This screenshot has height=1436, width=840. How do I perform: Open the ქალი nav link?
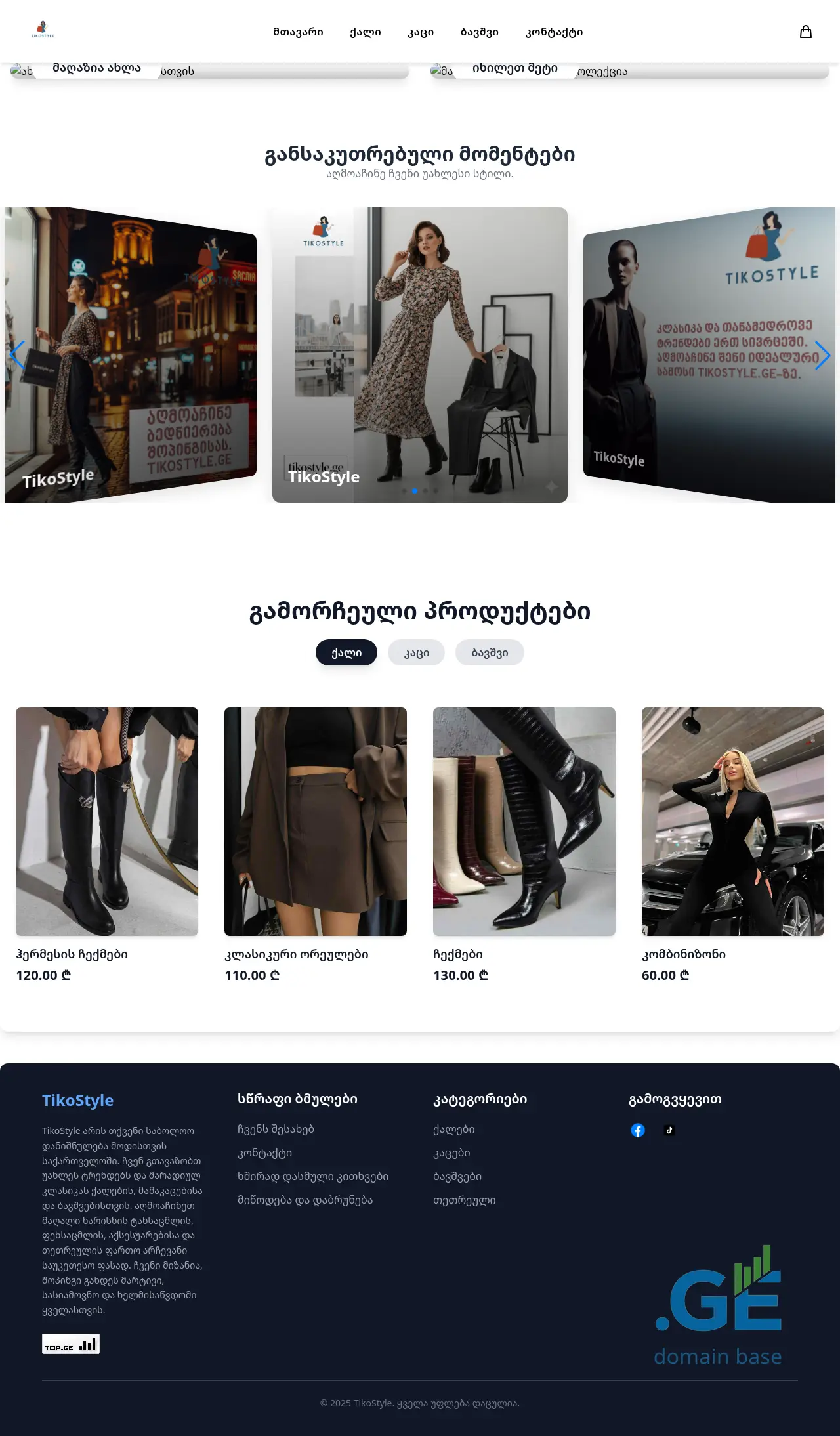(365, 32)
